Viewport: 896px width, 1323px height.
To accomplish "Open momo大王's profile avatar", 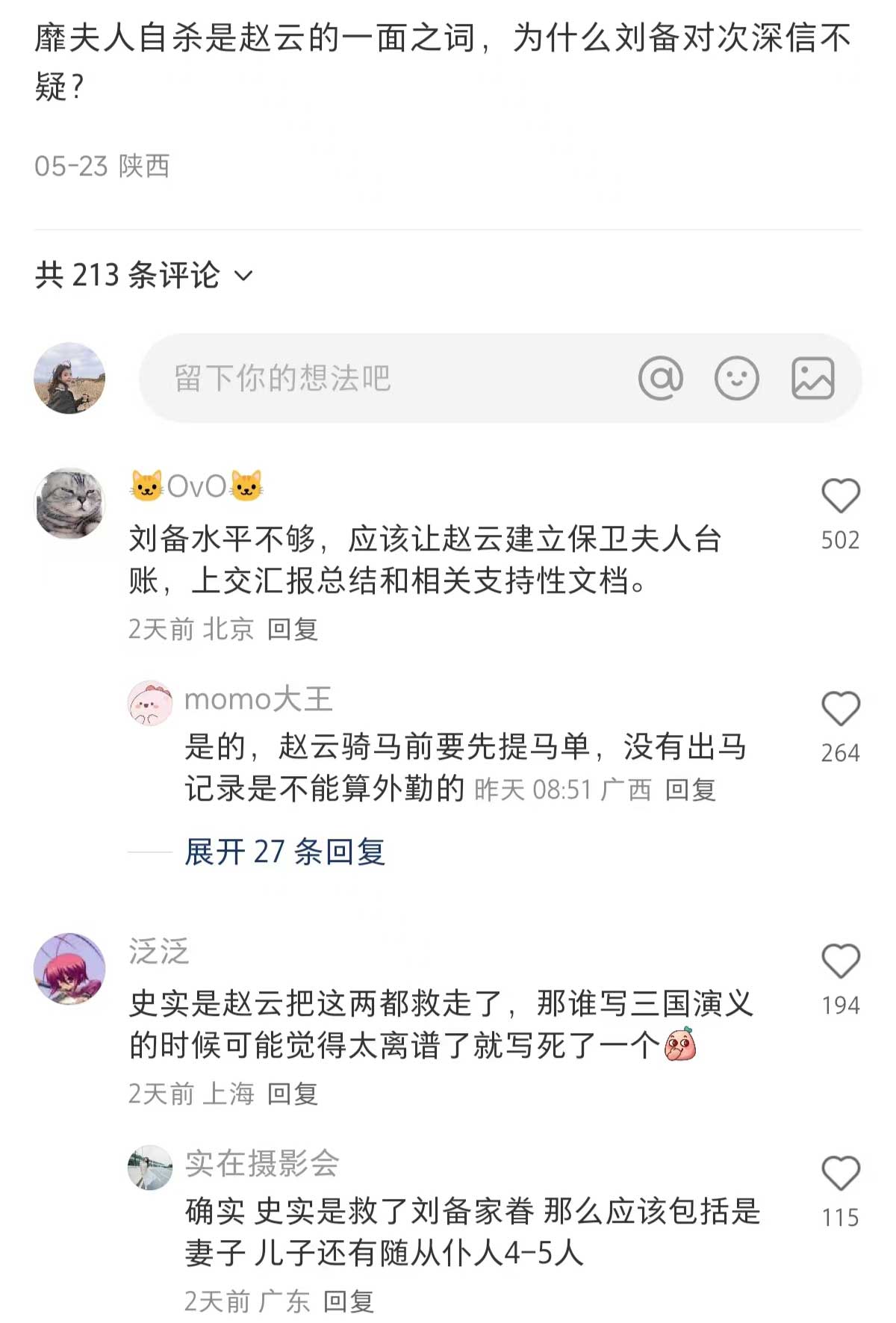I will pyautogui.click(x=150, y=703).
